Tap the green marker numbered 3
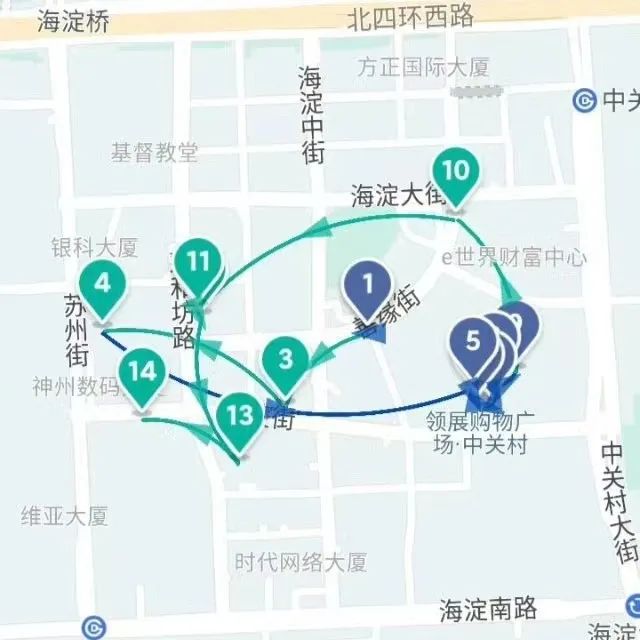Viewport: 640px width, 640px height. [286, 358]
